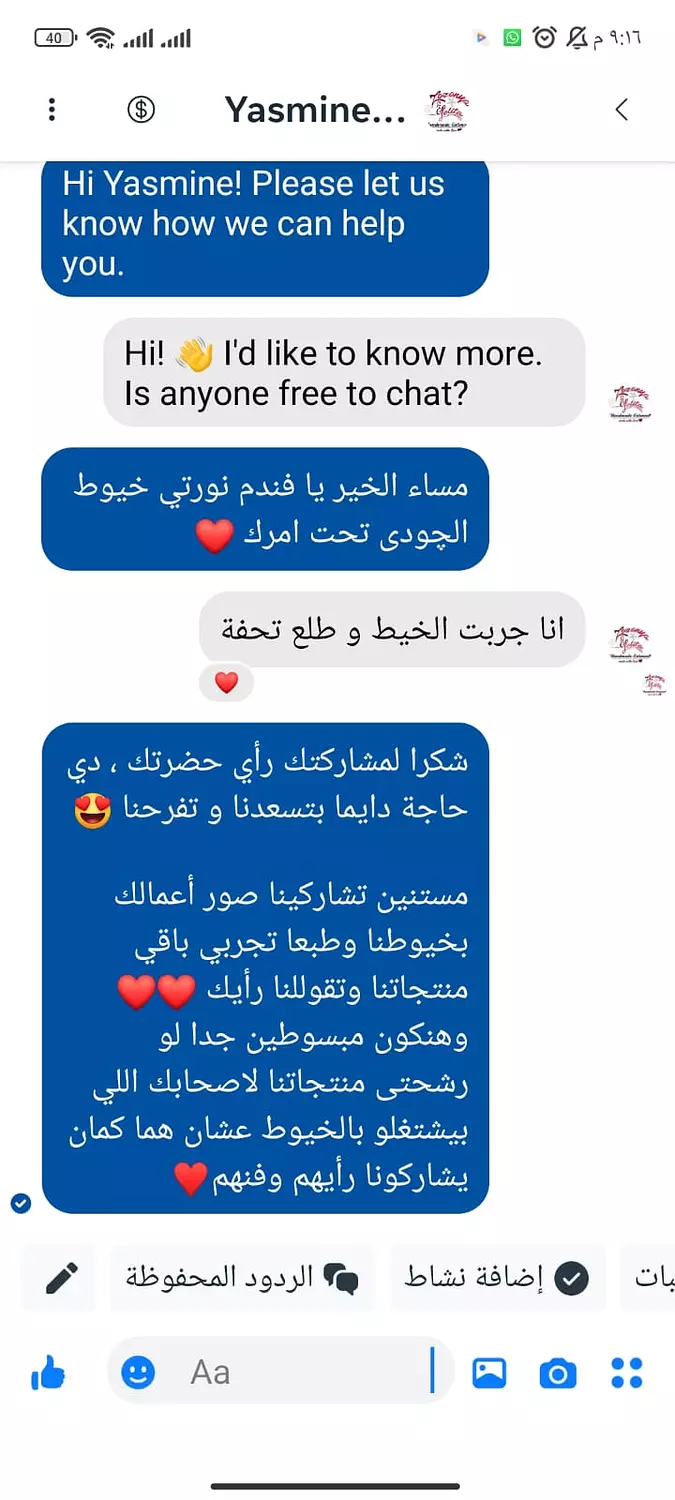Open saved replies (الردود المحفوظة)
Viewport: 675px width, 1500px height.
[241, 1278]
